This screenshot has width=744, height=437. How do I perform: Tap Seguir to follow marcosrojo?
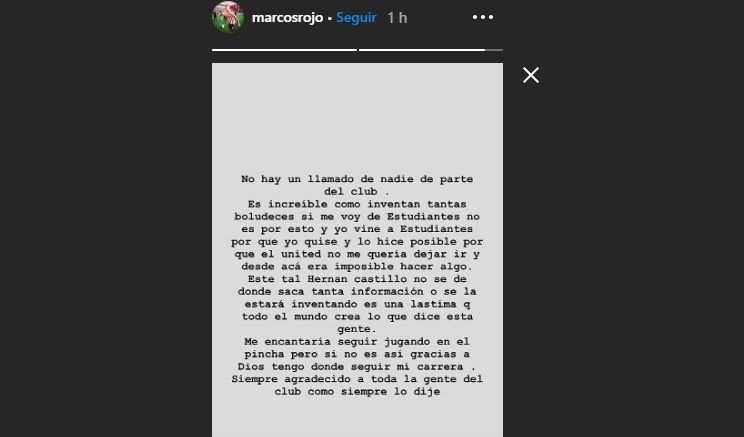click(356, 18)
